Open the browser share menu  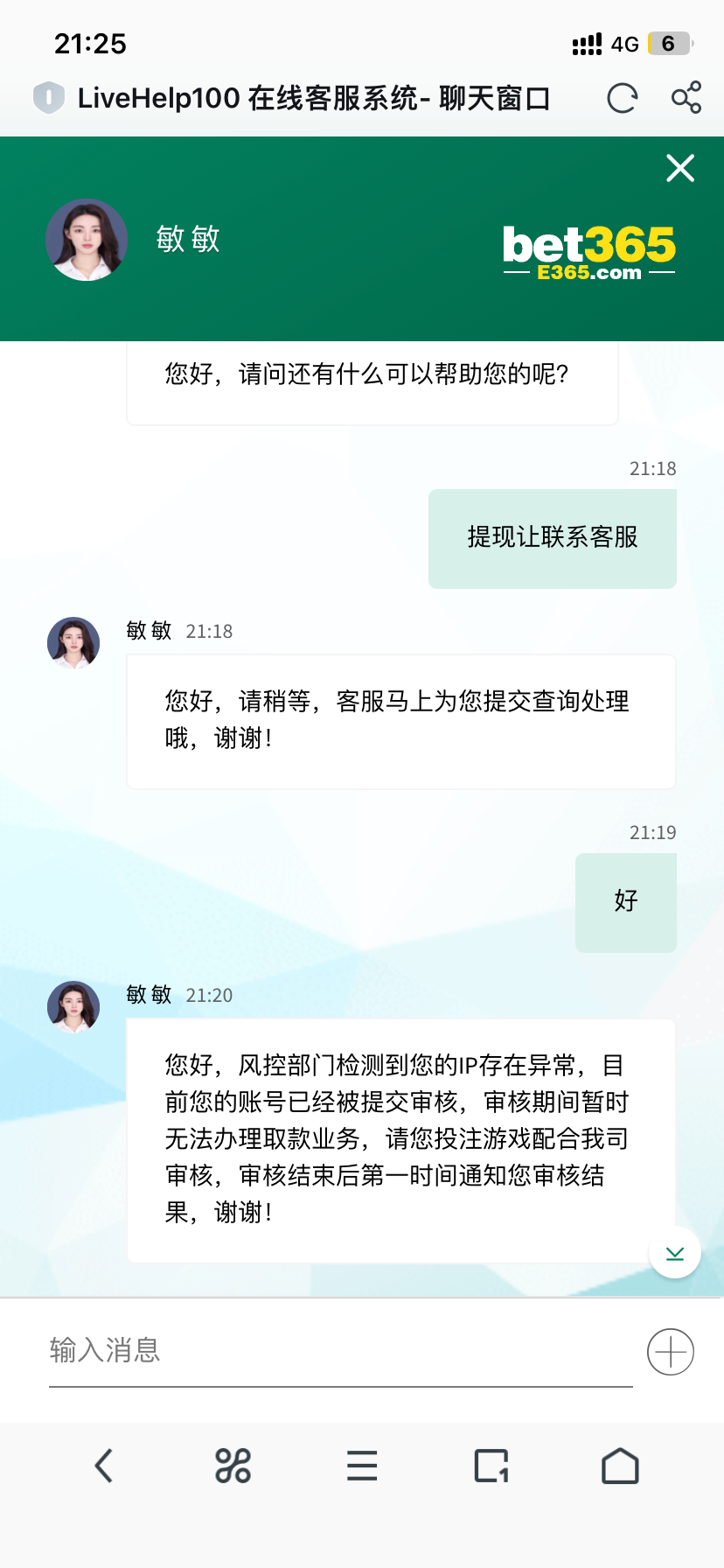coord(687,99)
